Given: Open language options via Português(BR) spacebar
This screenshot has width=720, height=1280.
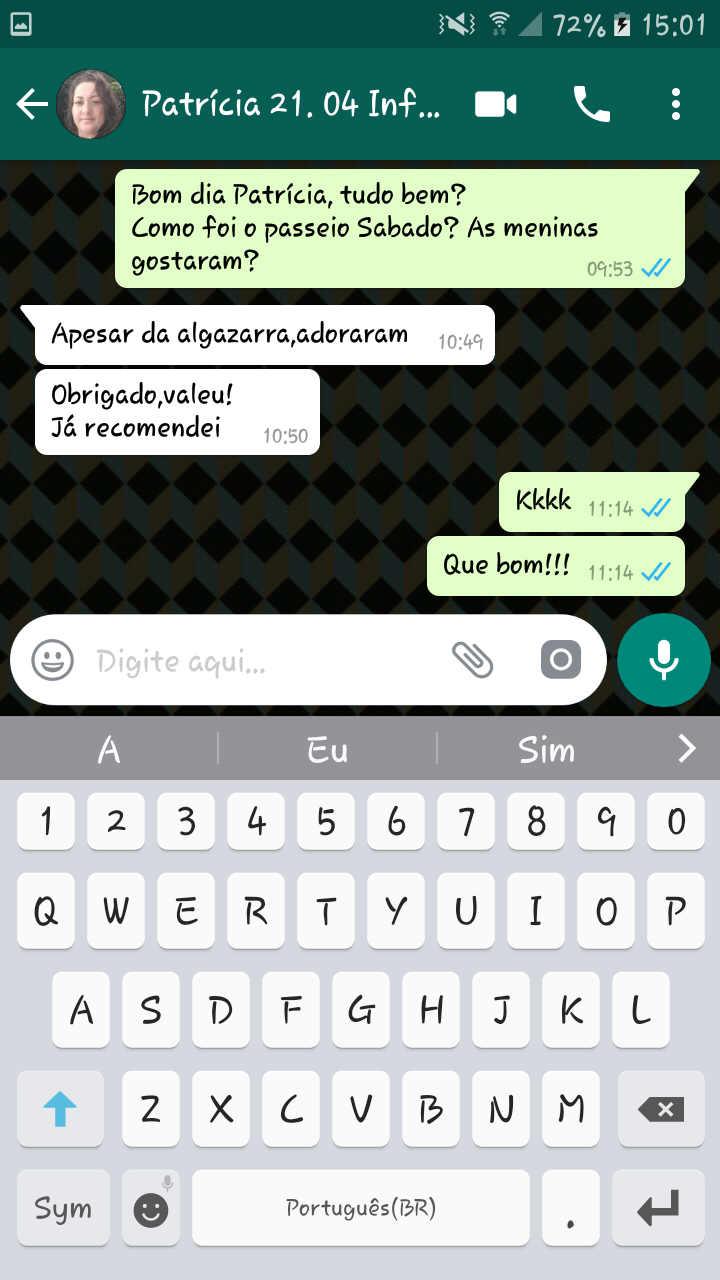Looking at the screenshot, I should 360,1208.
